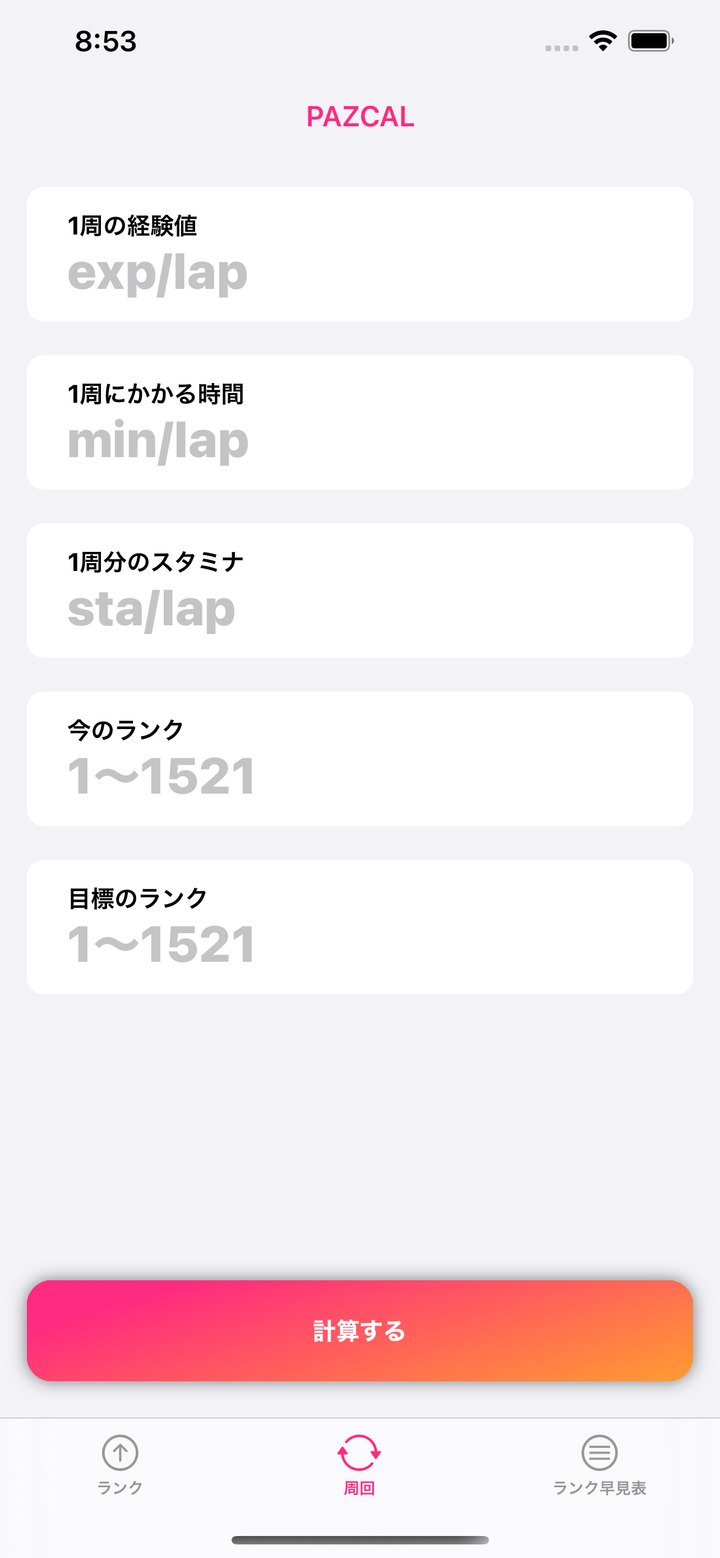
Task: Select the 周回 tab
Action: tap(359, 1464)
